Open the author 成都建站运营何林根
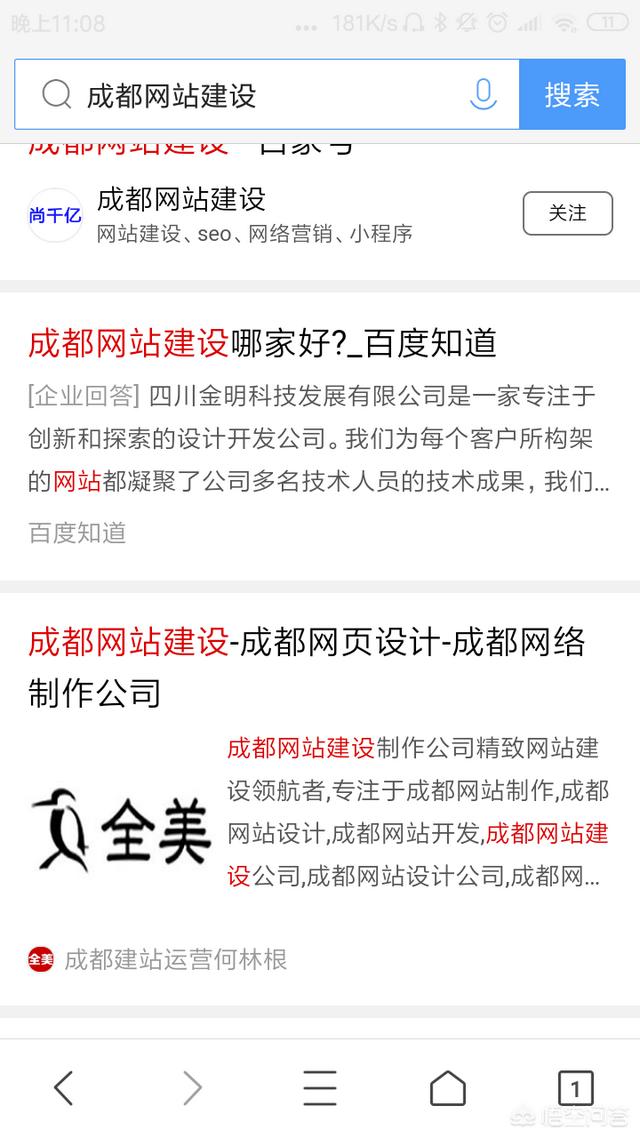The width and height of the screenshot is (640, 1138). (x=175, y=960)
